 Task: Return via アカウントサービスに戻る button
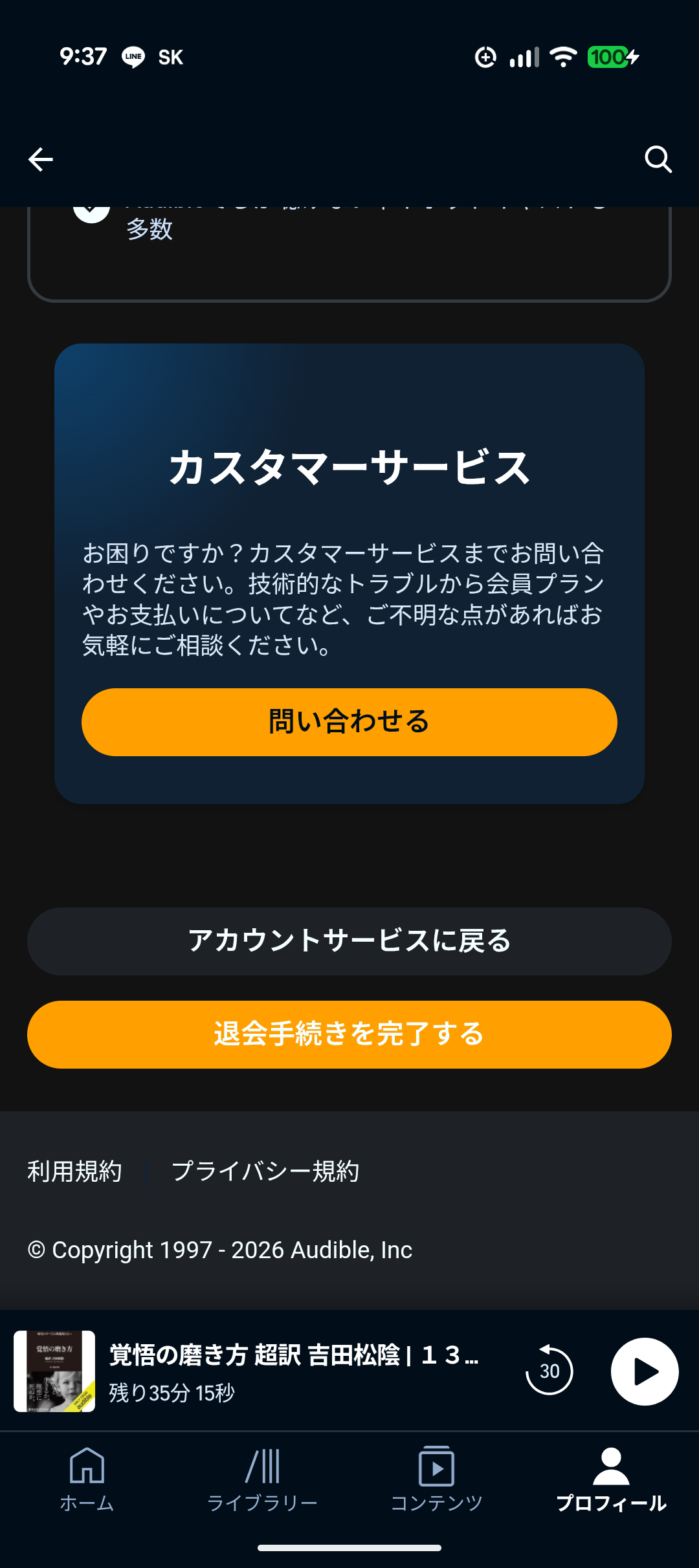point(349,941)
